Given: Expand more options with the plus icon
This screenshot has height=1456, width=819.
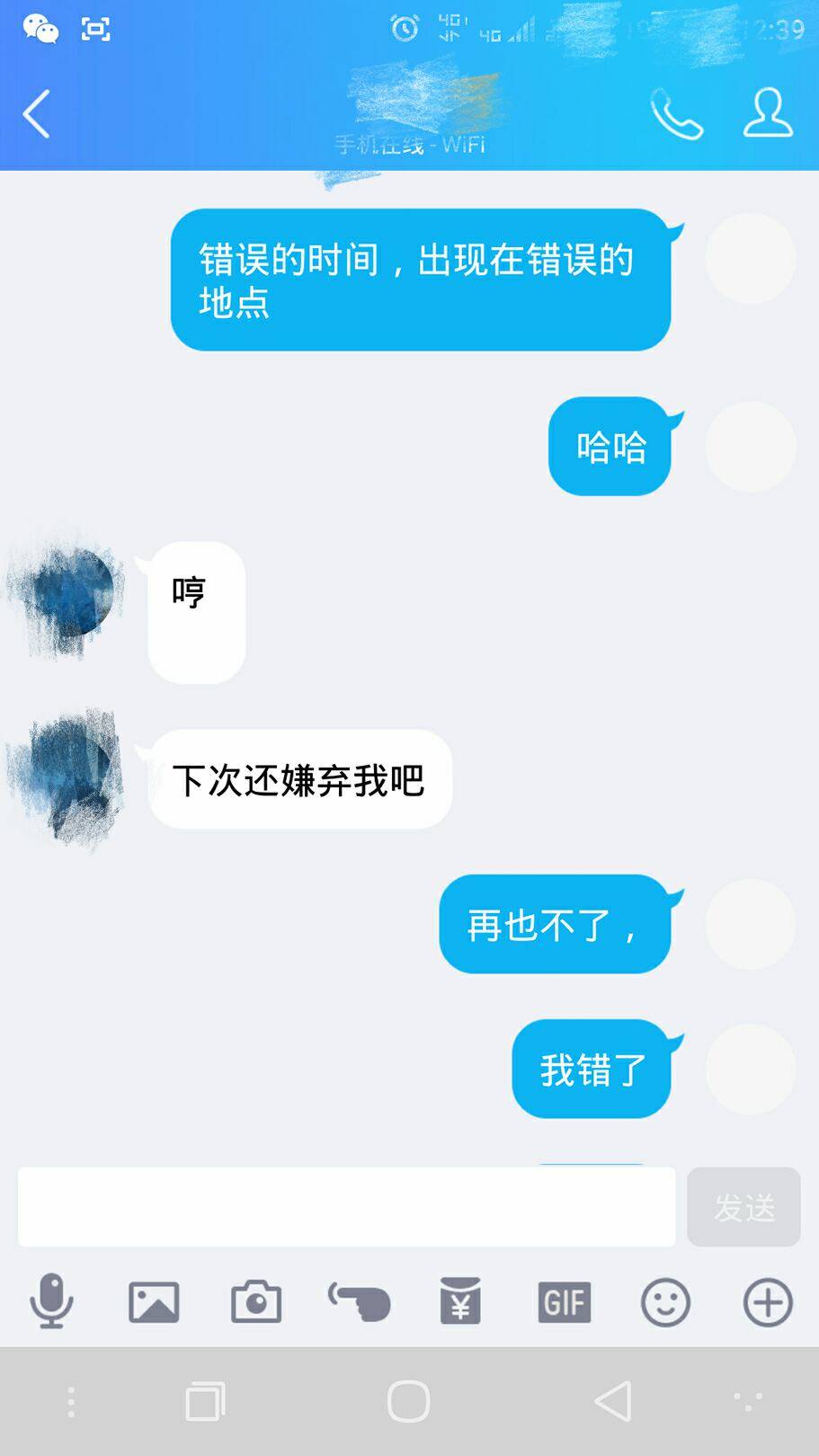Looking at the screenshot, I should (768, 1302).
